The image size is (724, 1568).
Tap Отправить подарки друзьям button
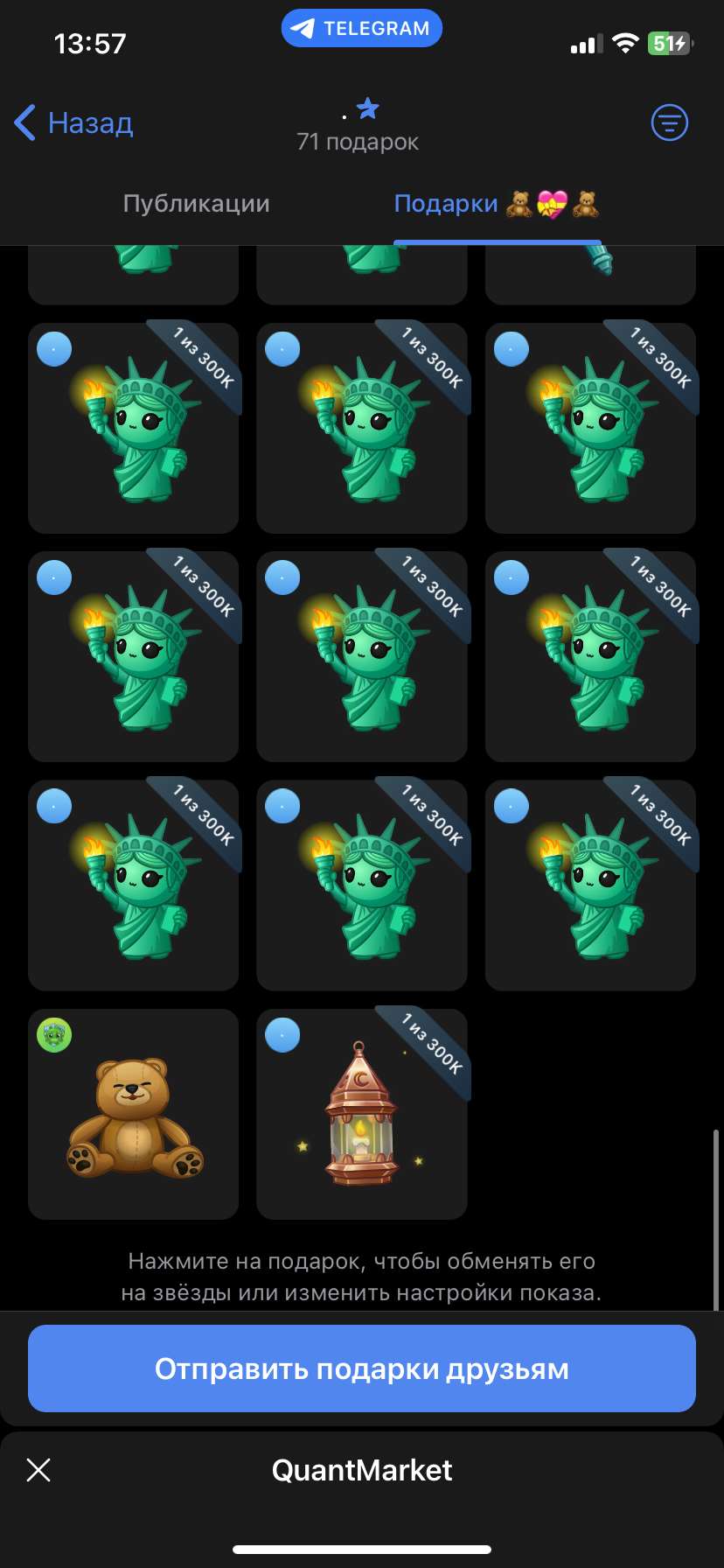pos(362,1368)
